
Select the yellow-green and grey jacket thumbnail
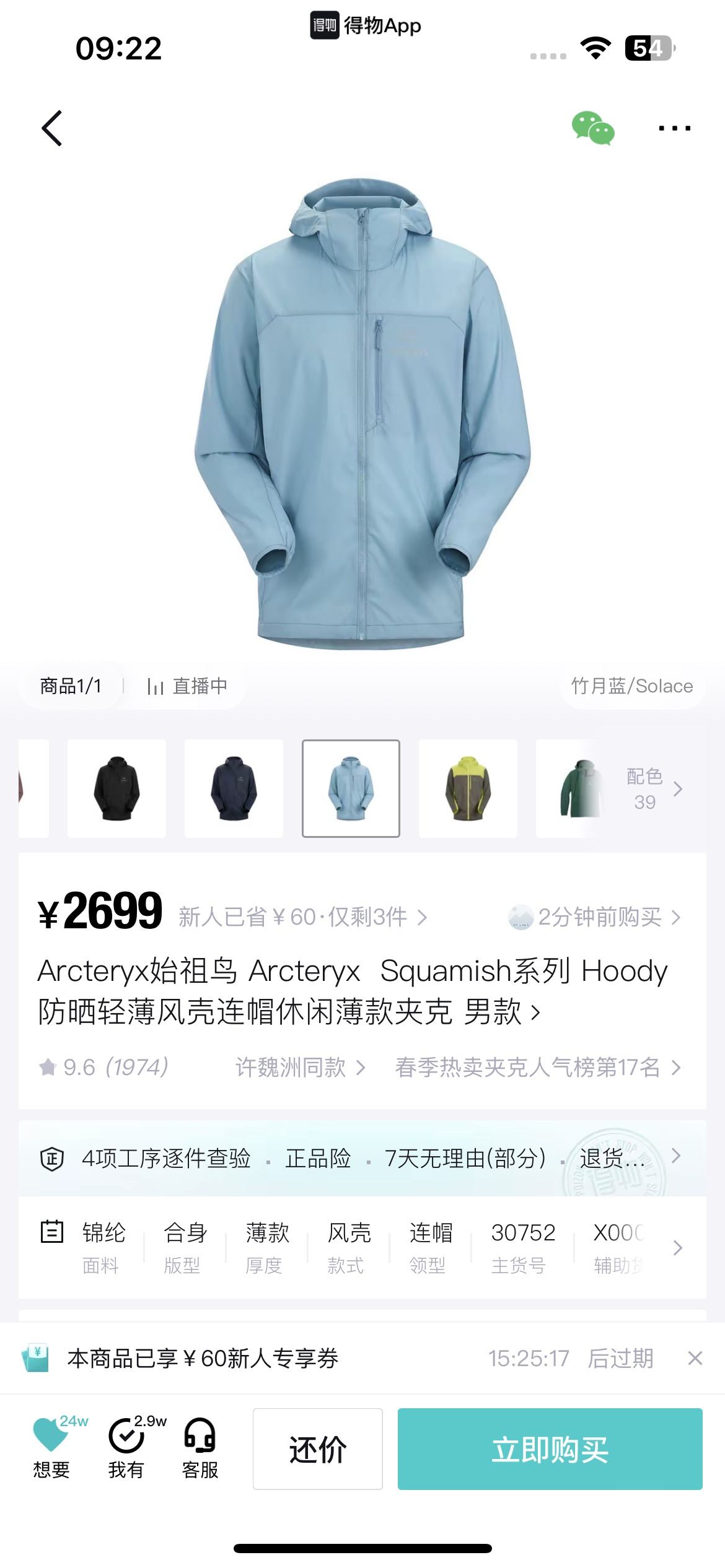click(468, 788)
